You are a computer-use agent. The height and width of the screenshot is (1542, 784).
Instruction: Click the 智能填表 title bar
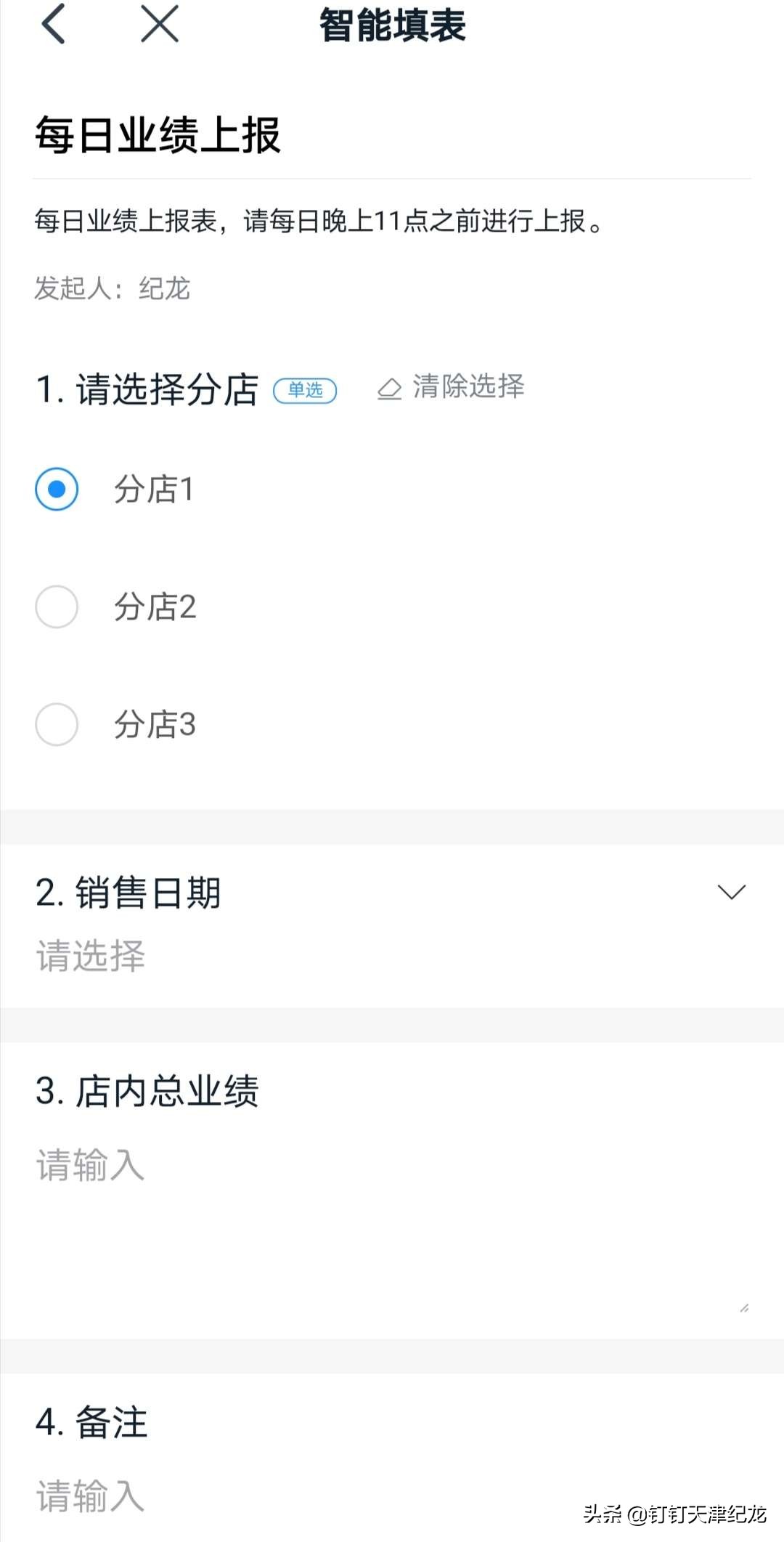(392, 24)
